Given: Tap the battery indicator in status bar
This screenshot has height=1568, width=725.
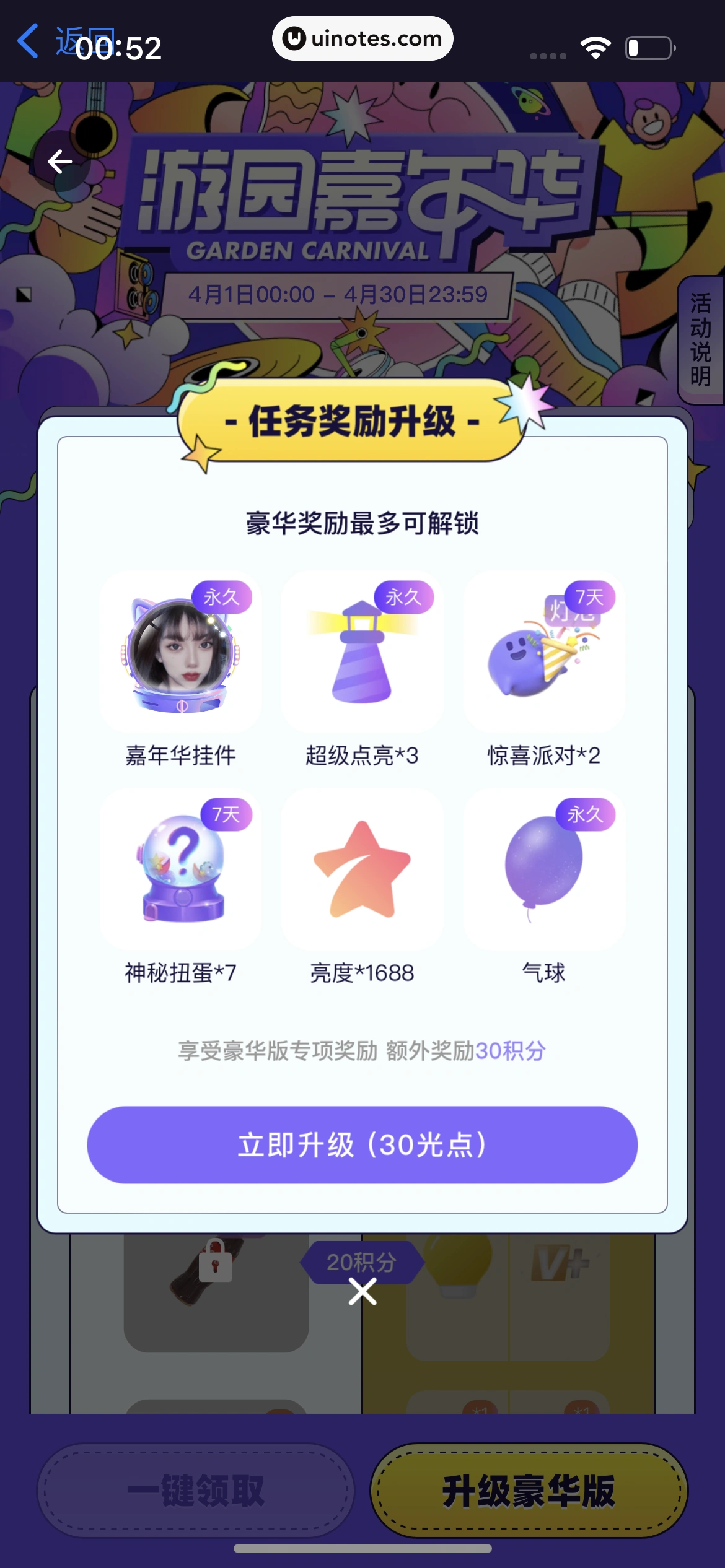Looking at the screenshot, I should click(x=648, y=46).
